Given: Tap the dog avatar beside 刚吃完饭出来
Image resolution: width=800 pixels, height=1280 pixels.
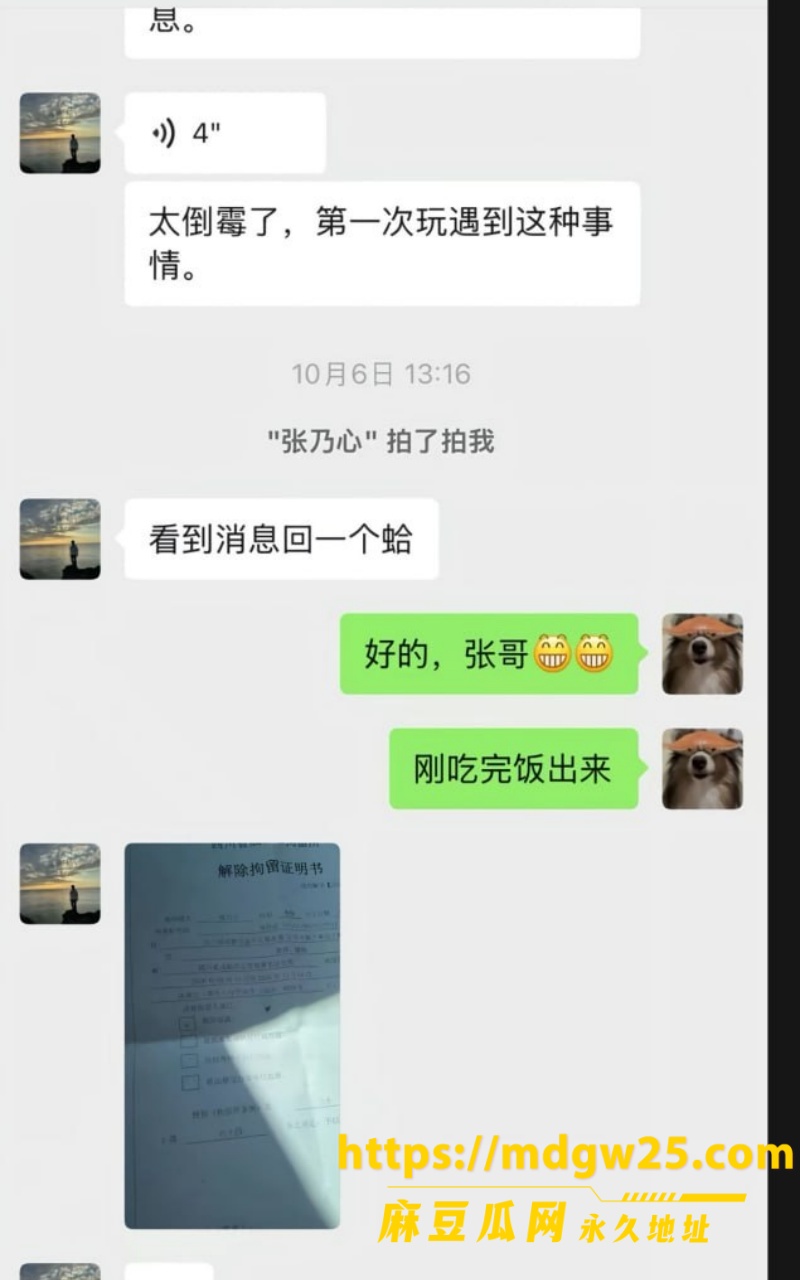Looking at the screenshot, I should pyautogui.click(x=702, y=769).
